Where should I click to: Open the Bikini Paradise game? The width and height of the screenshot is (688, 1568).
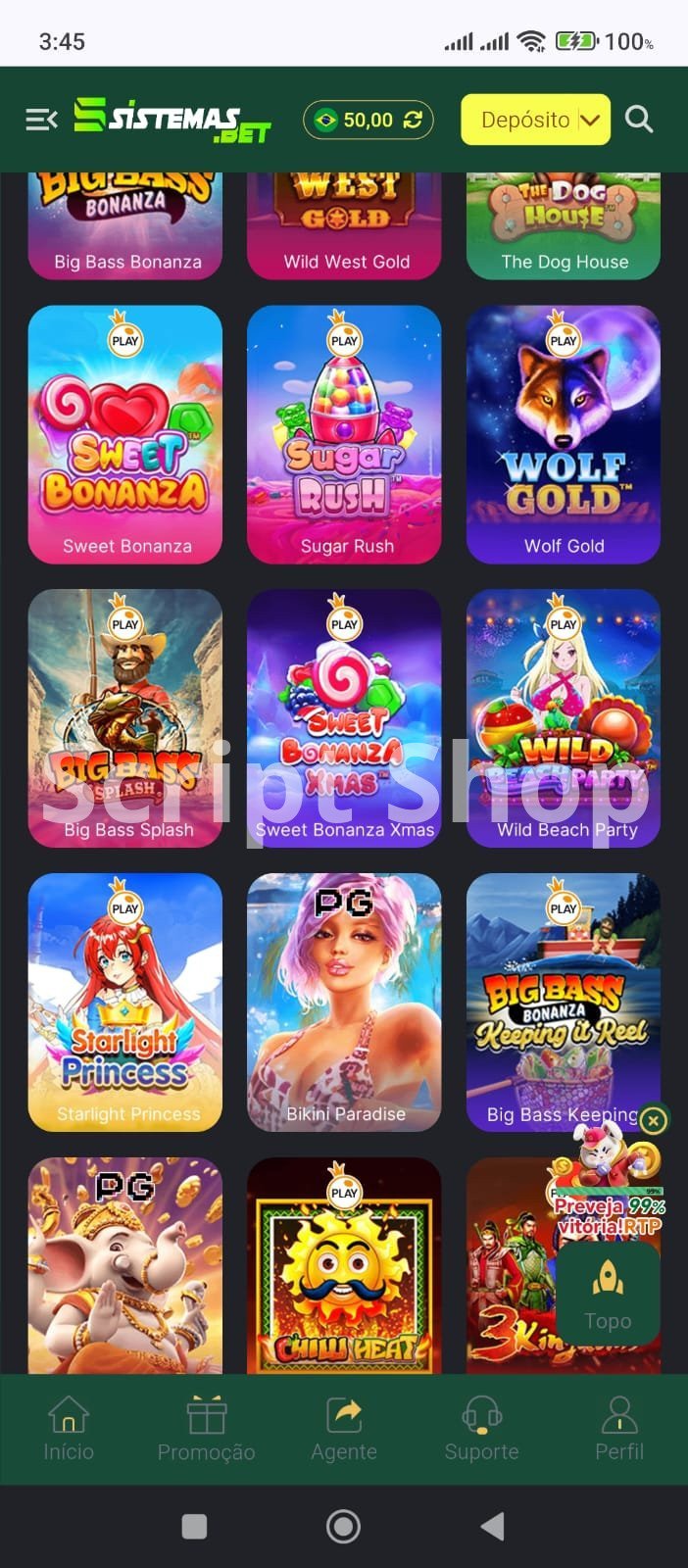pos(344,1003)
